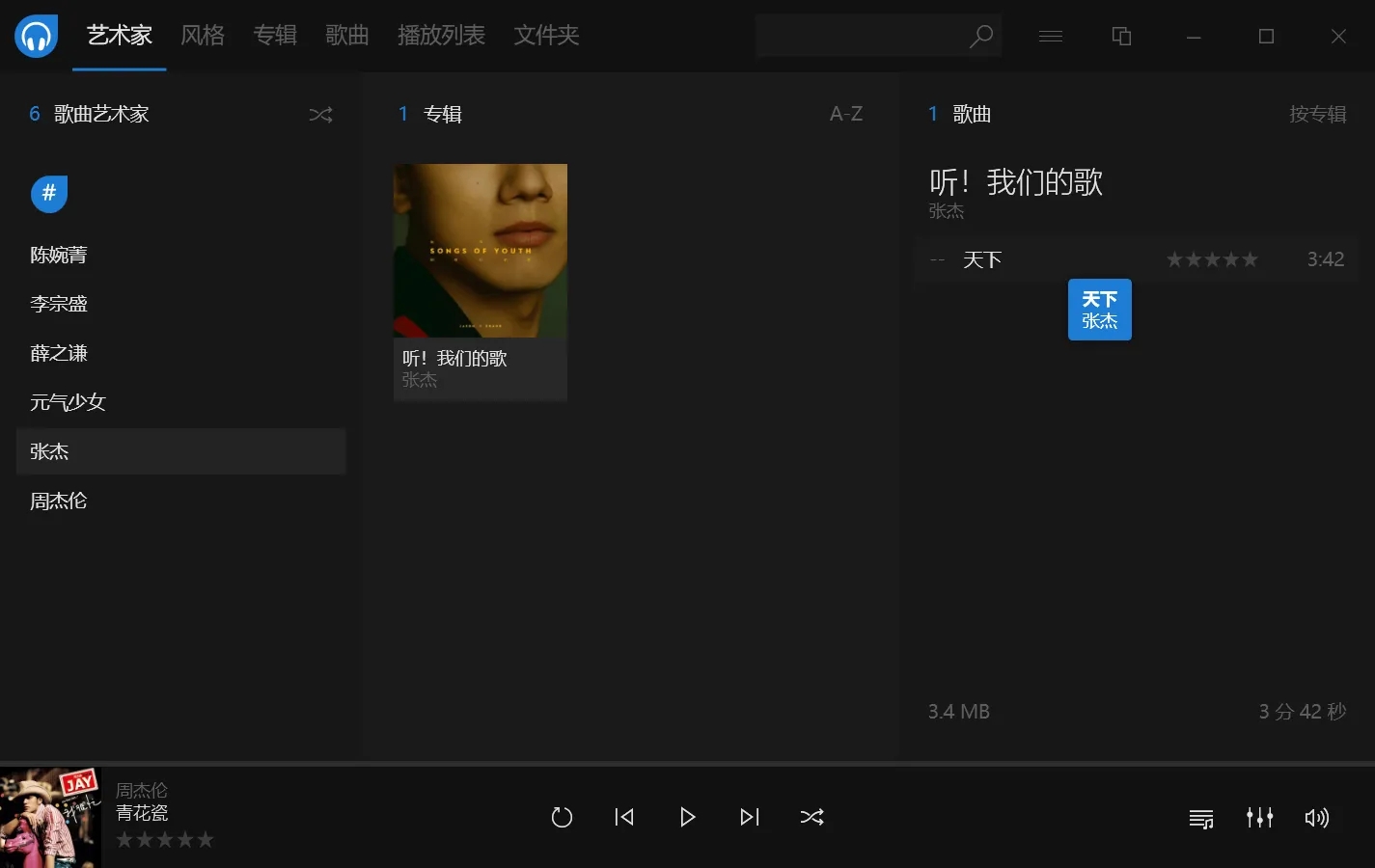Tap the search box

[862, 36]
